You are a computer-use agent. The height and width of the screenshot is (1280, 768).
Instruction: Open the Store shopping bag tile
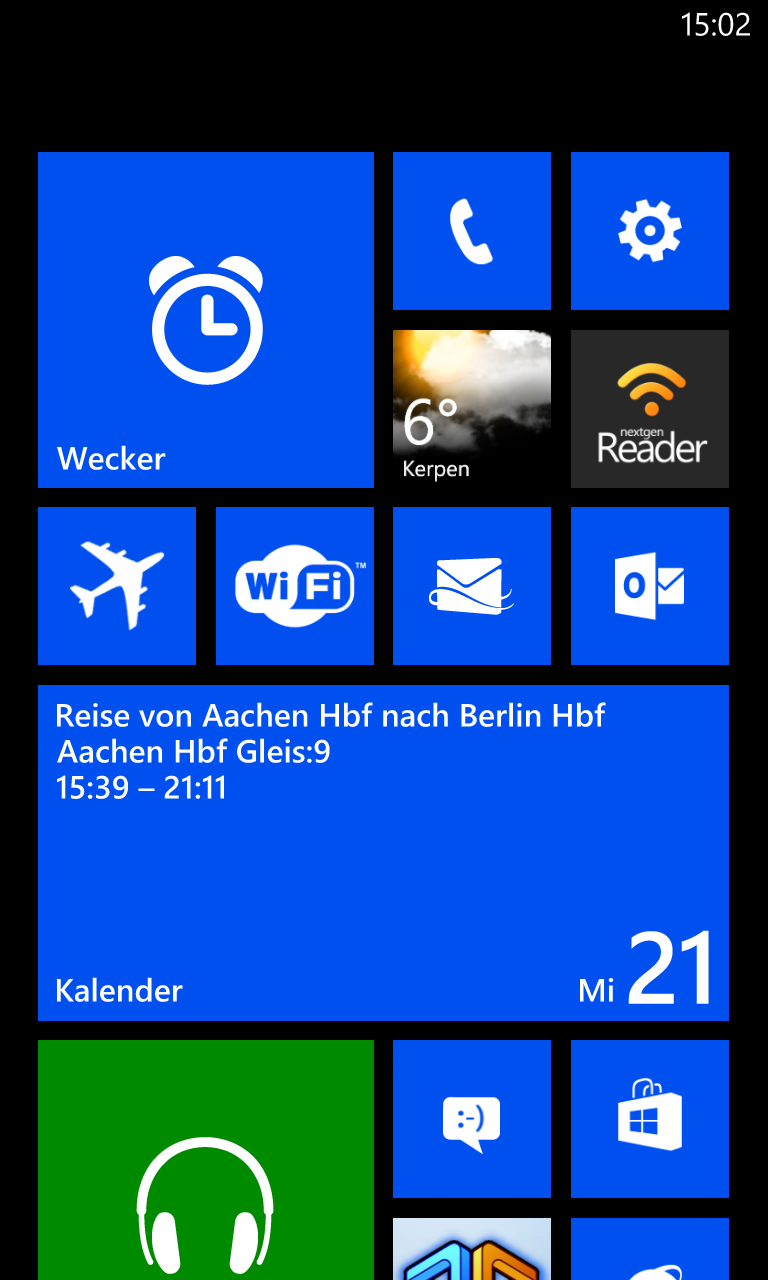(650, 1119)
